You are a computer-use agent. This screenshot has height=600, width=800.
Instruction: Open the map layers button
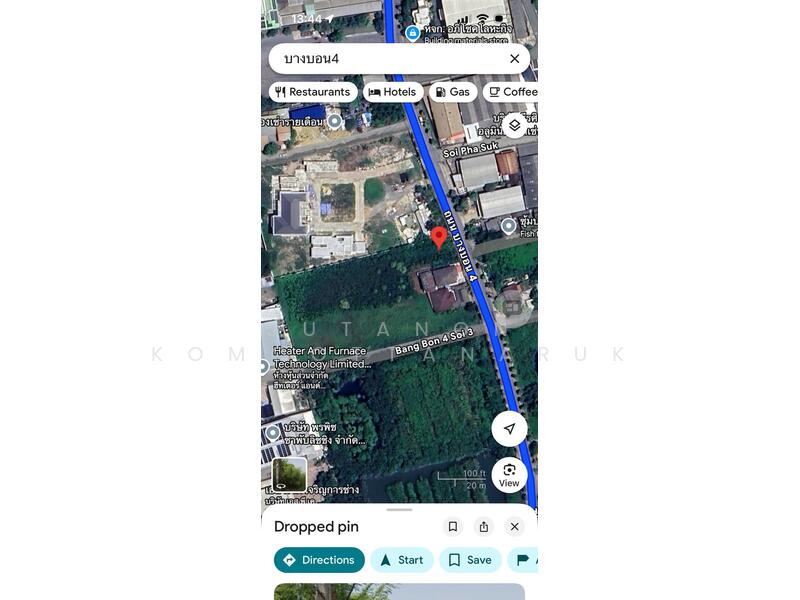514,125
